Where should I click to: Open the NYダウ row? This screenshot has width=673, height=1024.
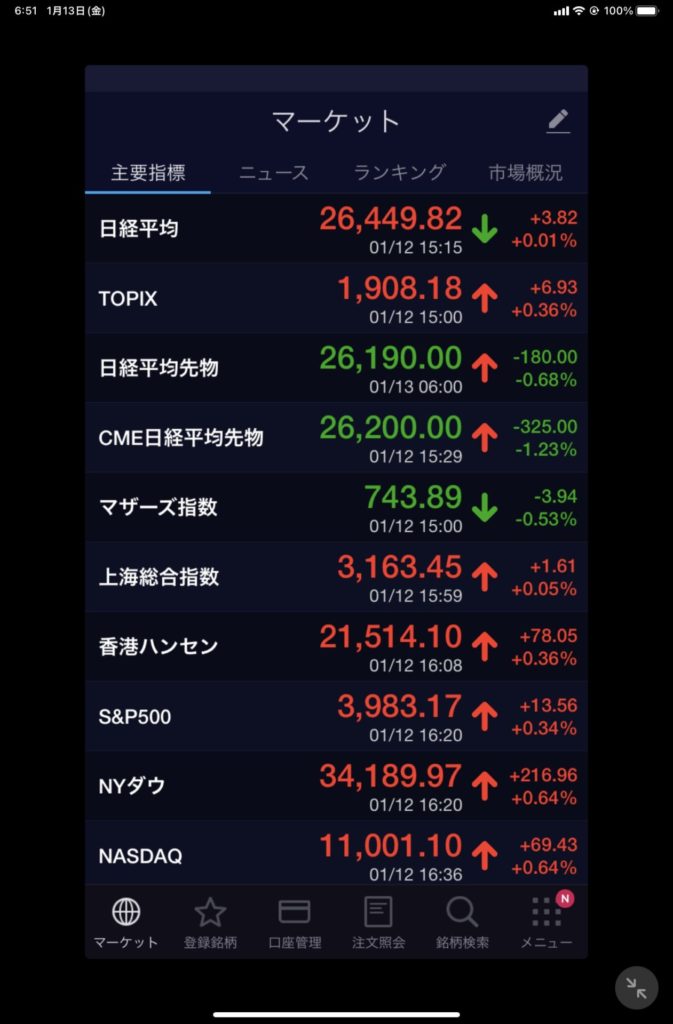tap(336, 786)
